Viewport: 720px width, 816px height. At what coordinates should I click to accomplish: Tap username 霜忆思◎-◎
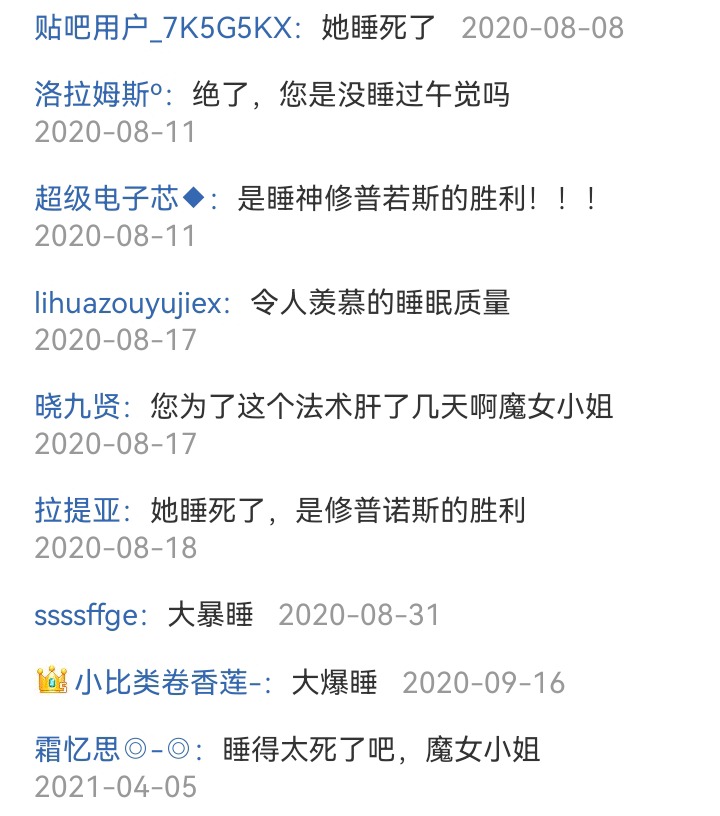click(x=118, y=751)
